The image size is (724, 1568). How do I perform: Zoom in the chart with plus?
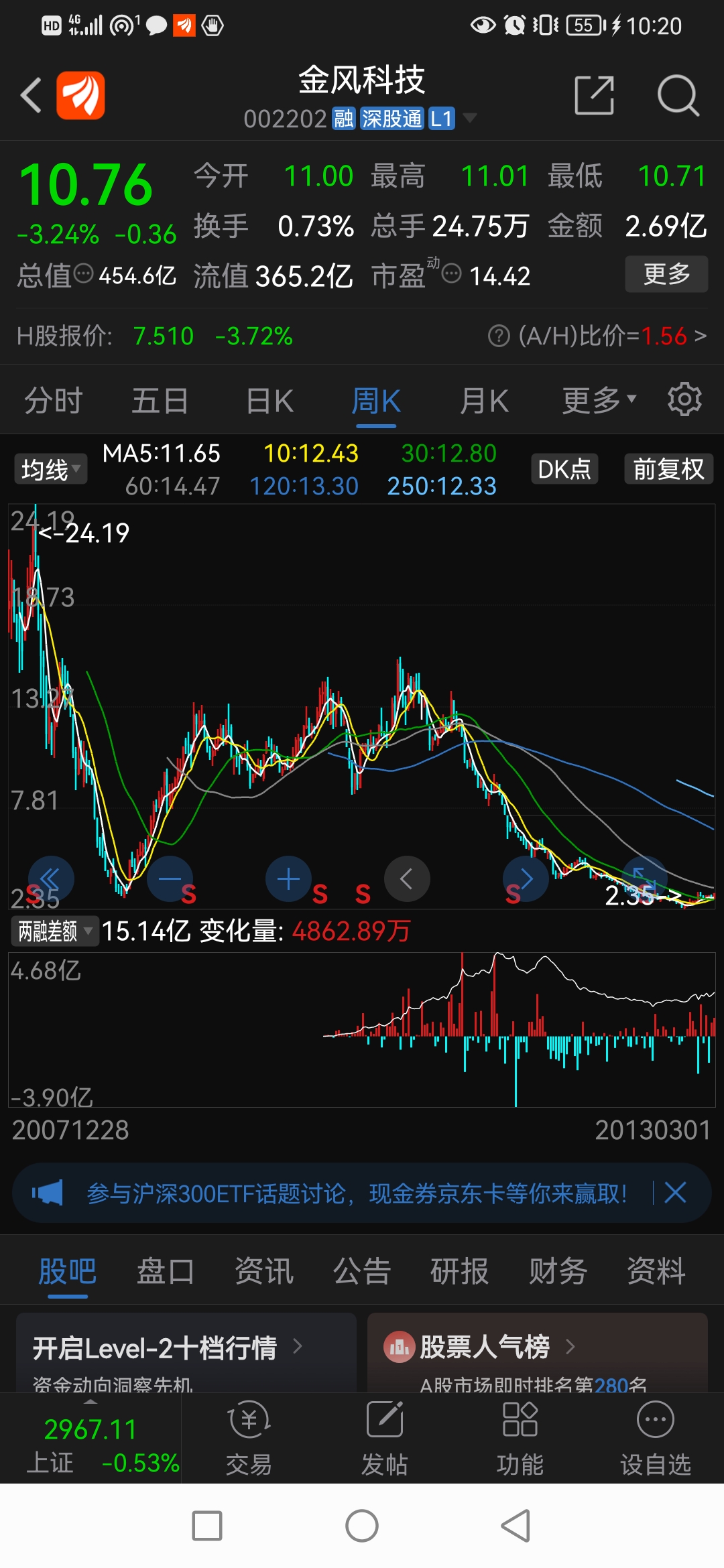[x=288, y=878]
